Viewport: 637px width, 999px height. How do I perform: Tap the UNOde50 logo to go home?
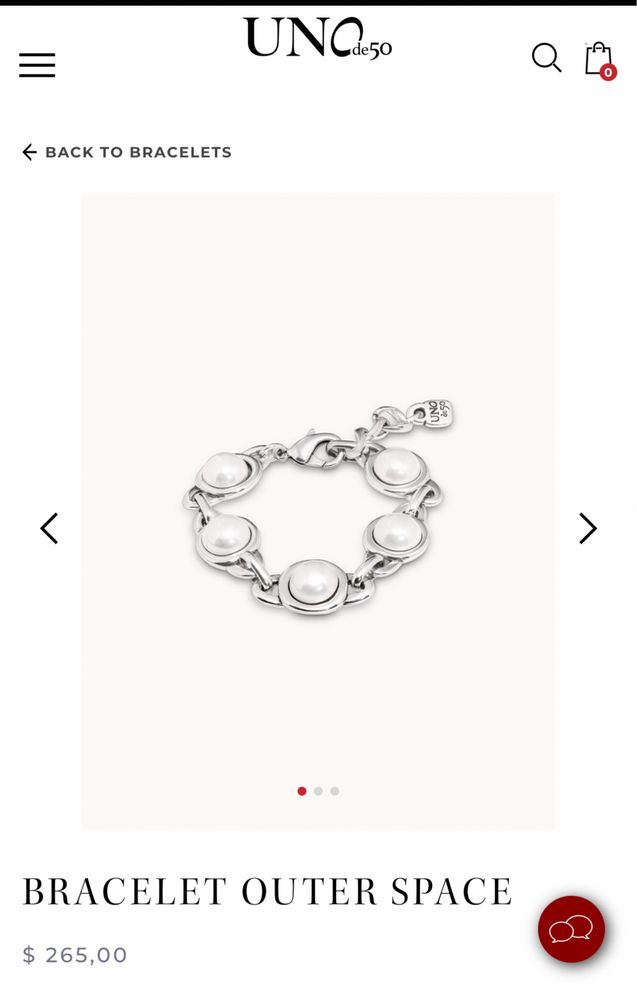tap(317, 38)
